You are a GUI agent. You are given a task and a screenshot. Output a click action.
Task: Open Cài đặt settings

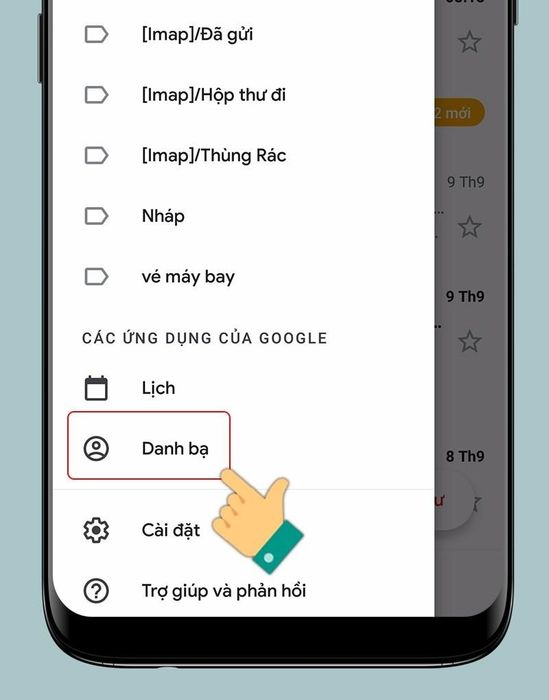[x=243, y=530]
